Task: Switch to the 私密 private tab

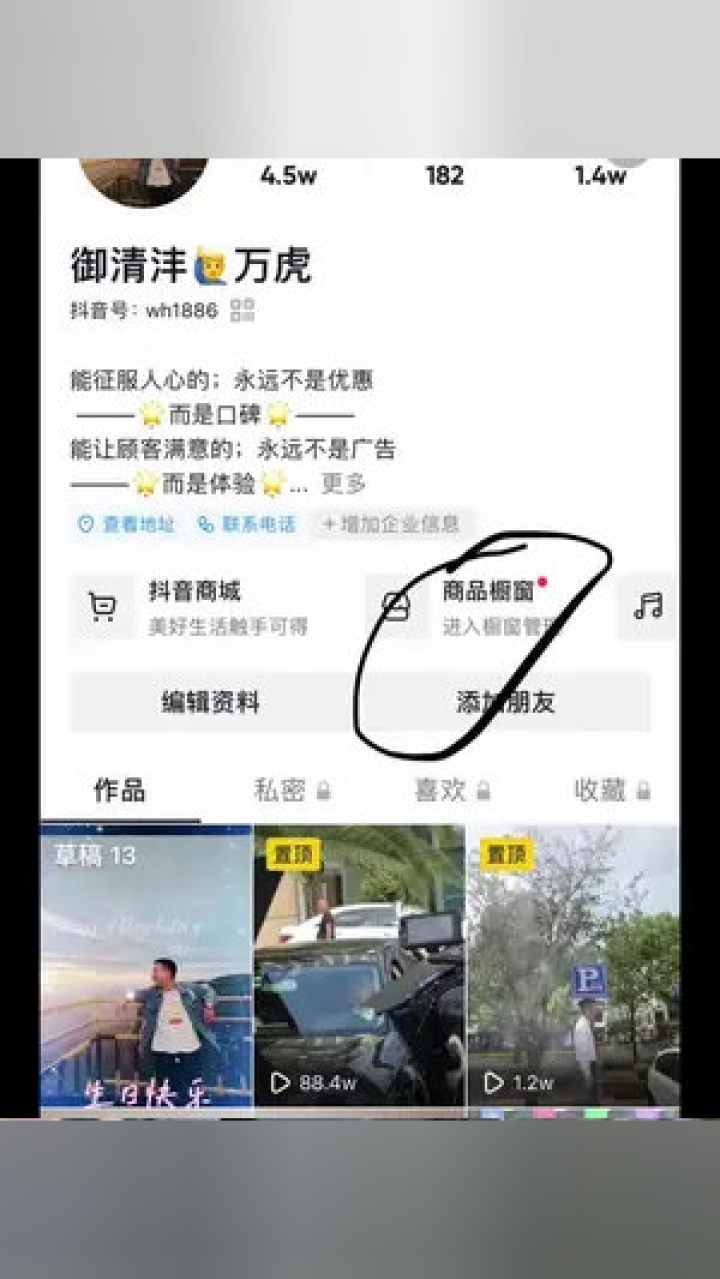Action: click(291, 791)
